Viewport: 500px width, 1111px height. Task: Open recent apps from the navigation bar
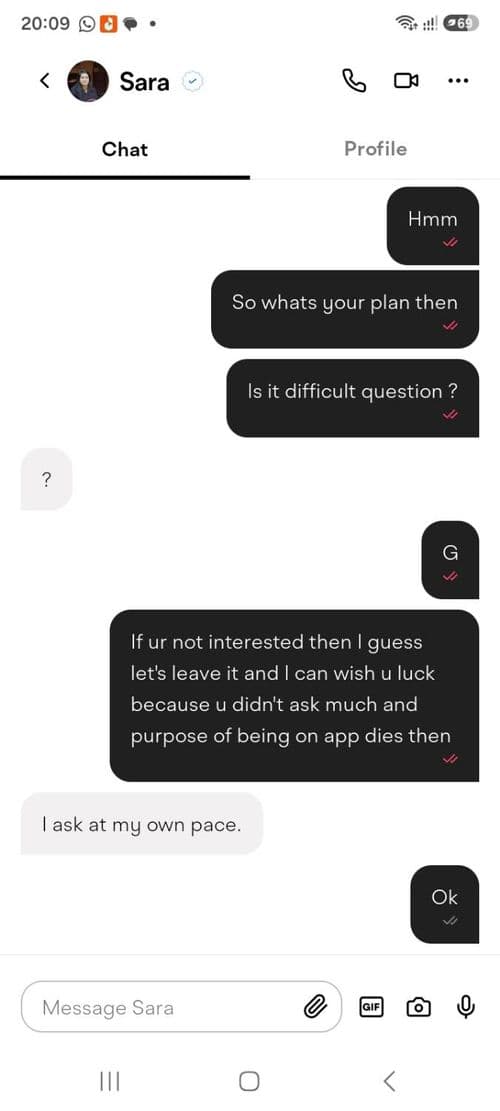click(109, 1081)
